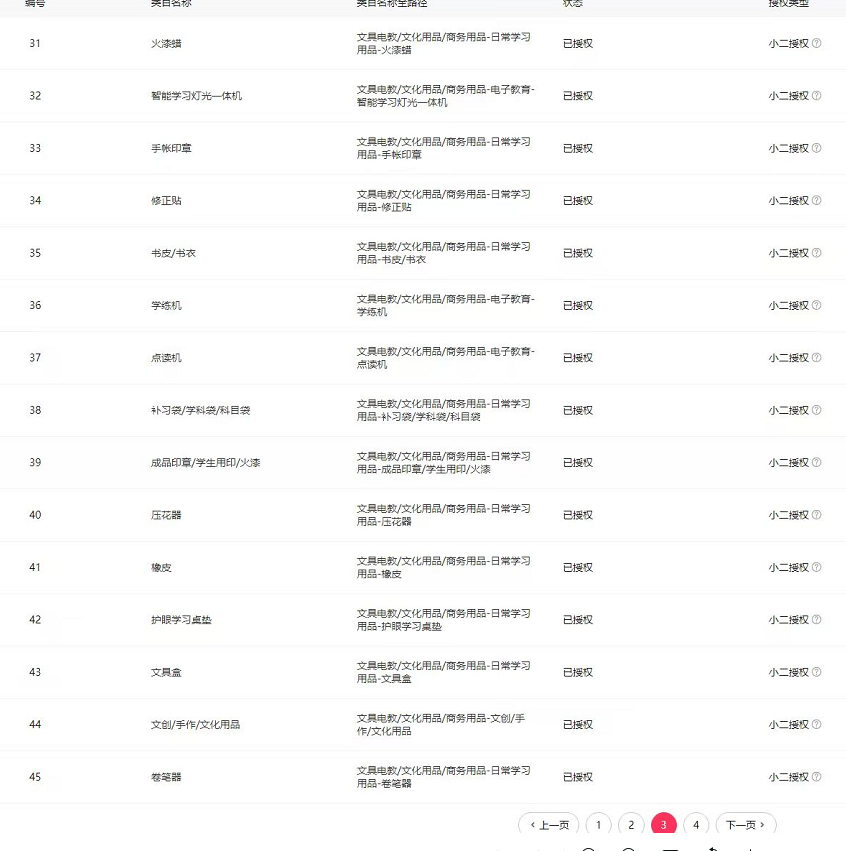This screenshot has height=851, width=846.
Task: Go to the previous page (上一页)
Action: click(x=549, y=825)
